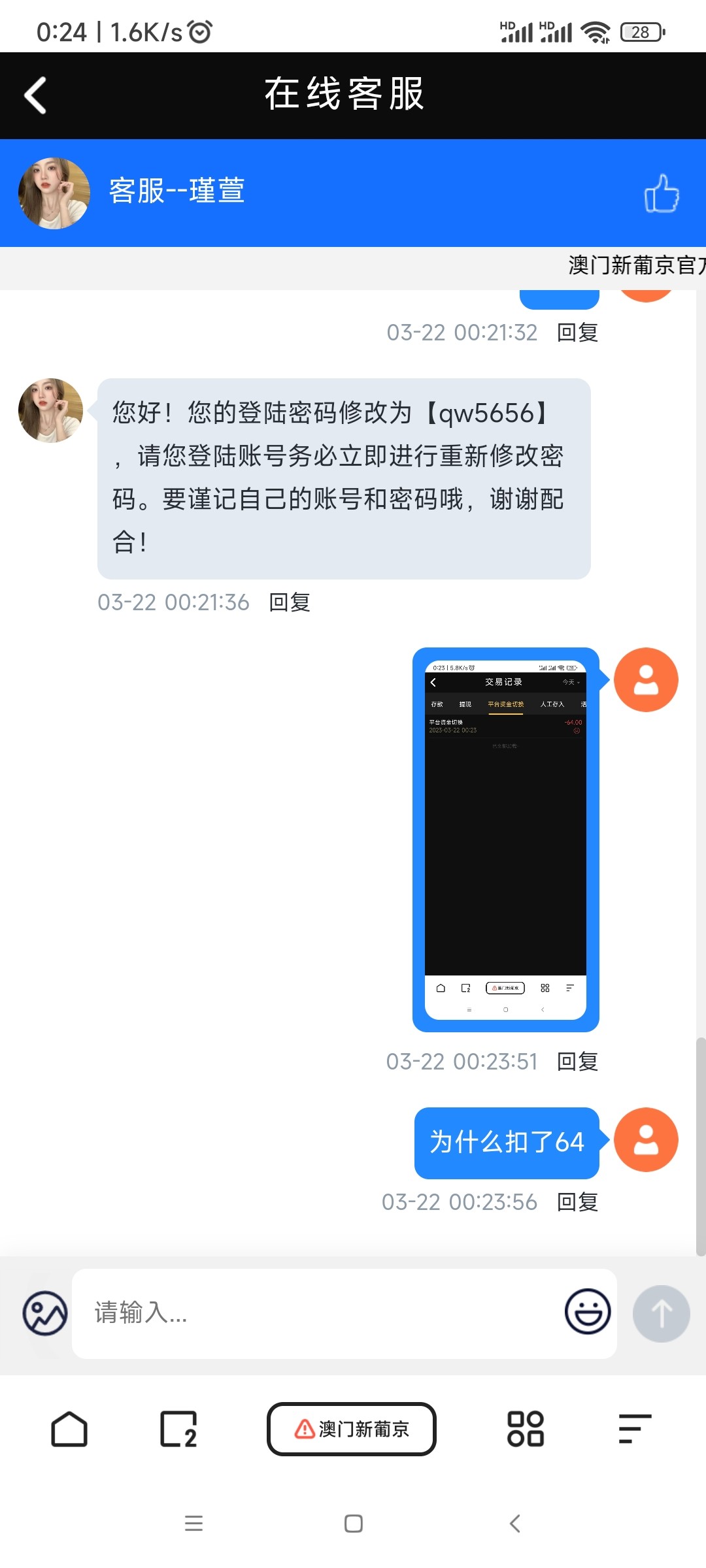Open the four-squares grid menu
Image resolution: width=706 pixels, height=1568 pixels.
(526, 1429)
